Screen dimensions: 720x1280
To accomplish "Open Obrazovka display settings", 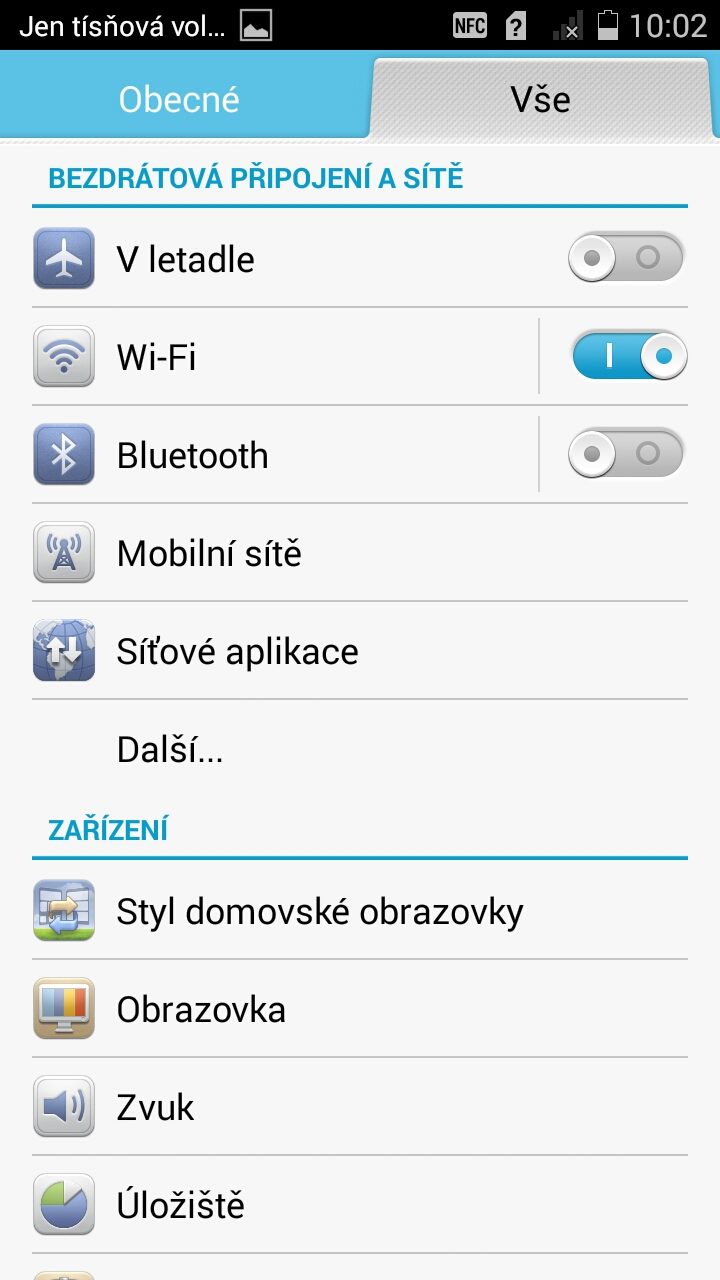I will [360, 1009].
